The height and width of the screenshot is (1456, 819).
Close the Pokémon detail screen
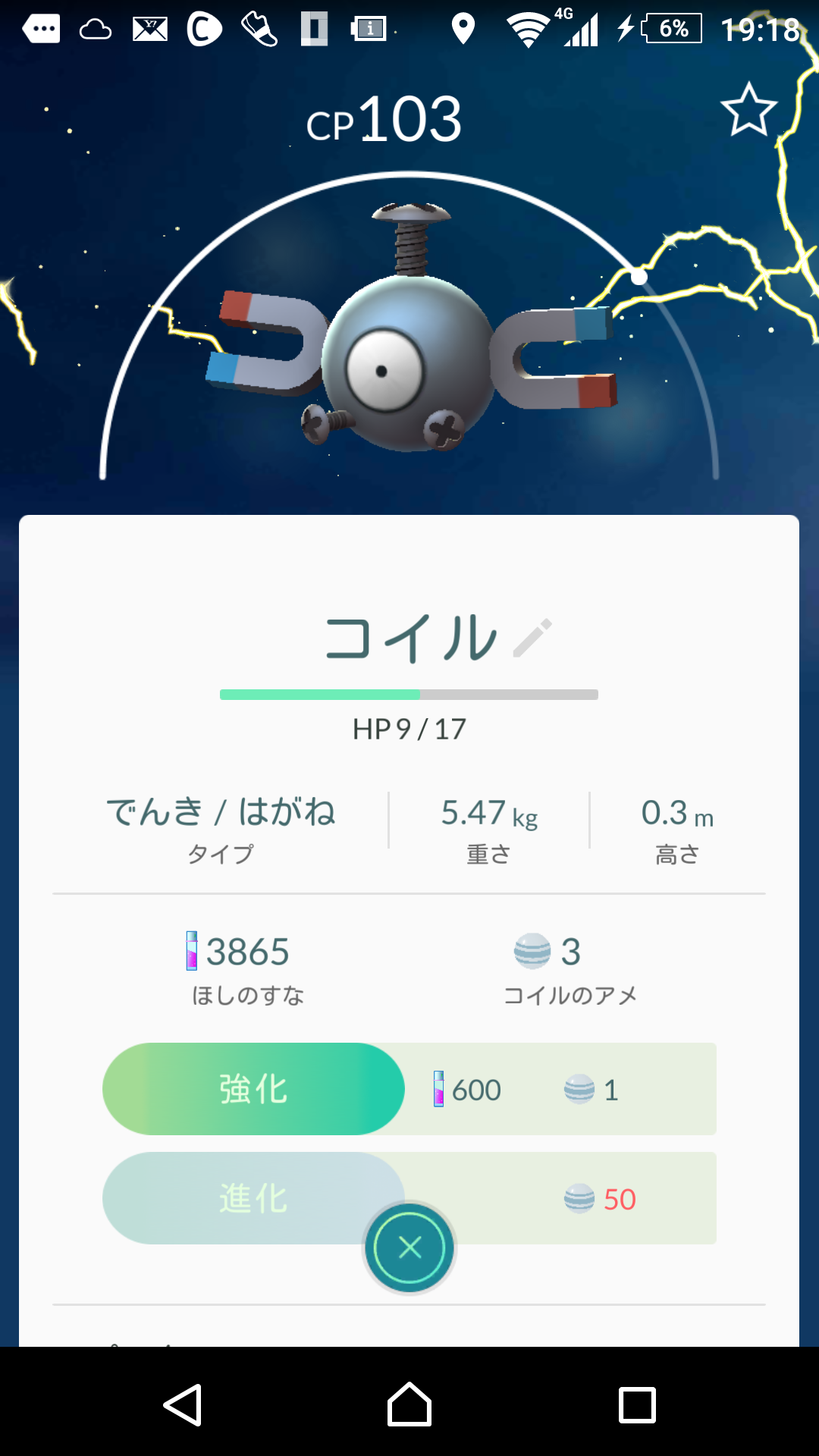tap(409, 1247)
